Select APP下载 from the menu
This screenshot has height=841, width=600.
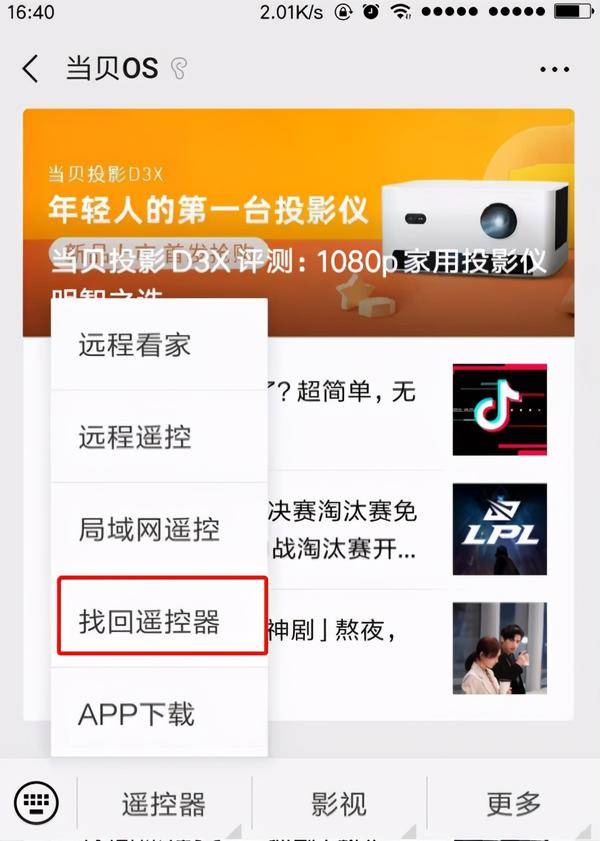point(160,714)
